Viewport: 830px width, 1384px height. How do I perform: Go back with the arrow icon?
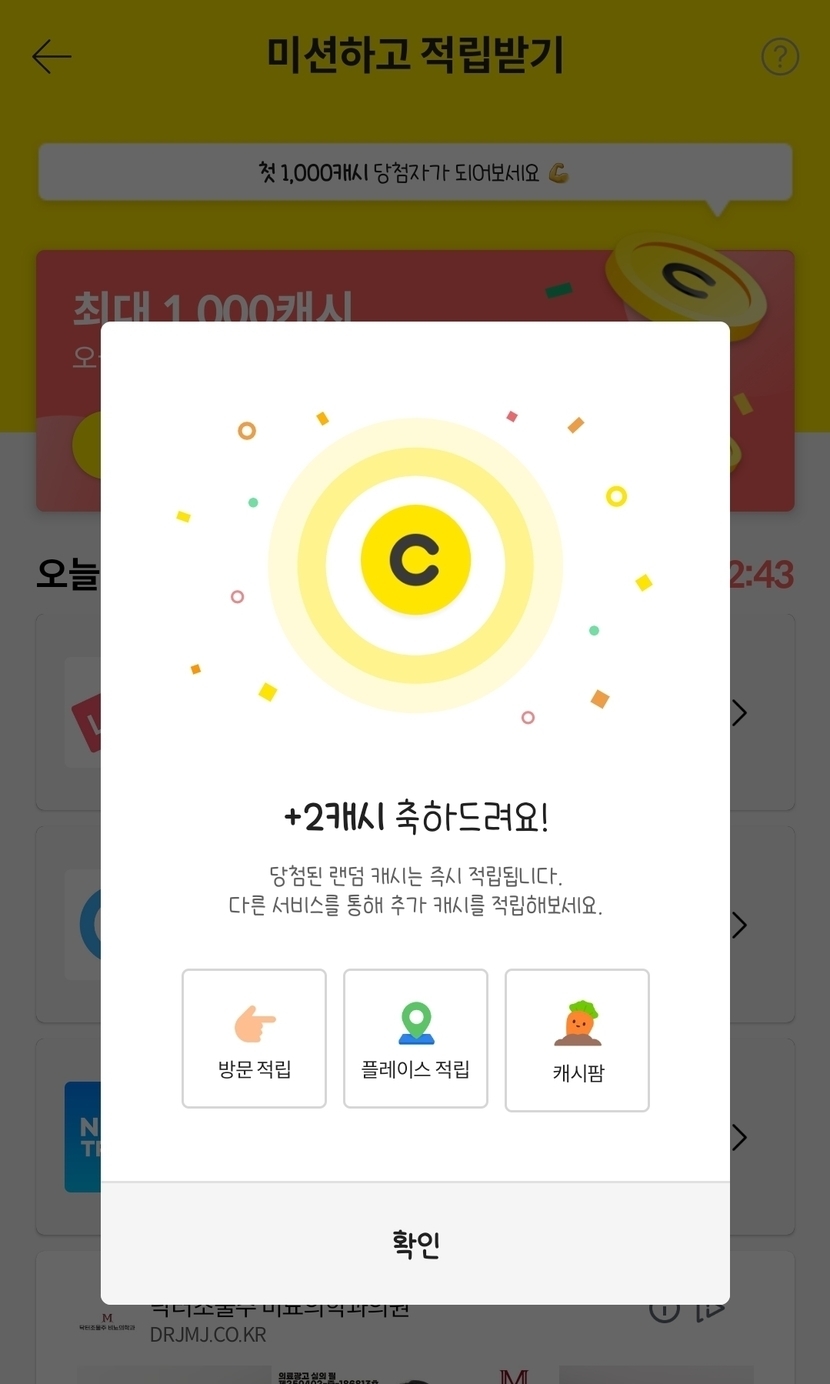(x=52, y=57)
